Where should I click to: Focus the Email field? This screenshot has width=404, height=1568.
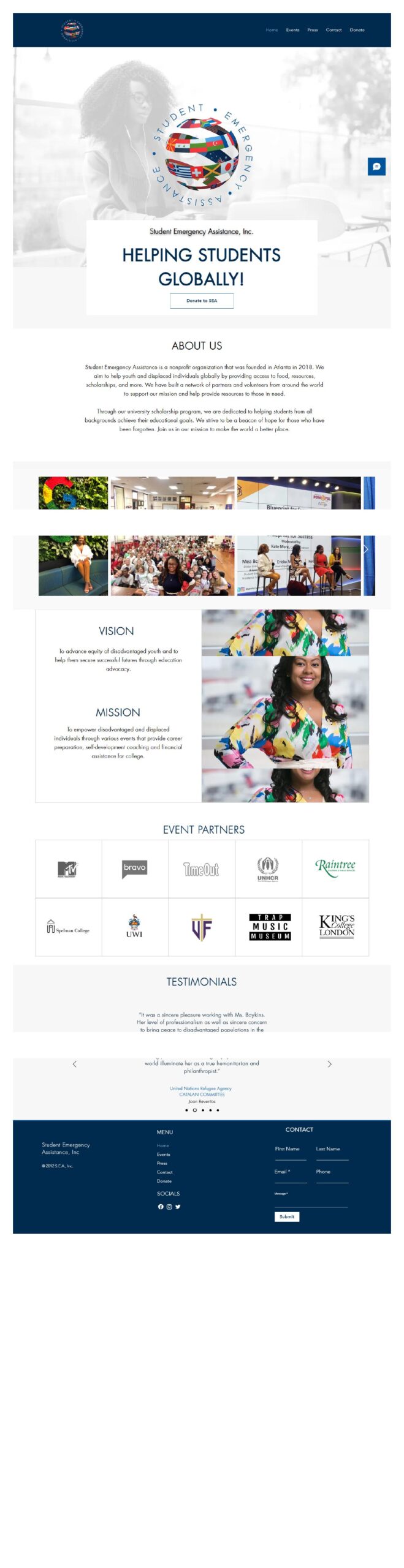pyautogui.click(x=290, y=1178)
